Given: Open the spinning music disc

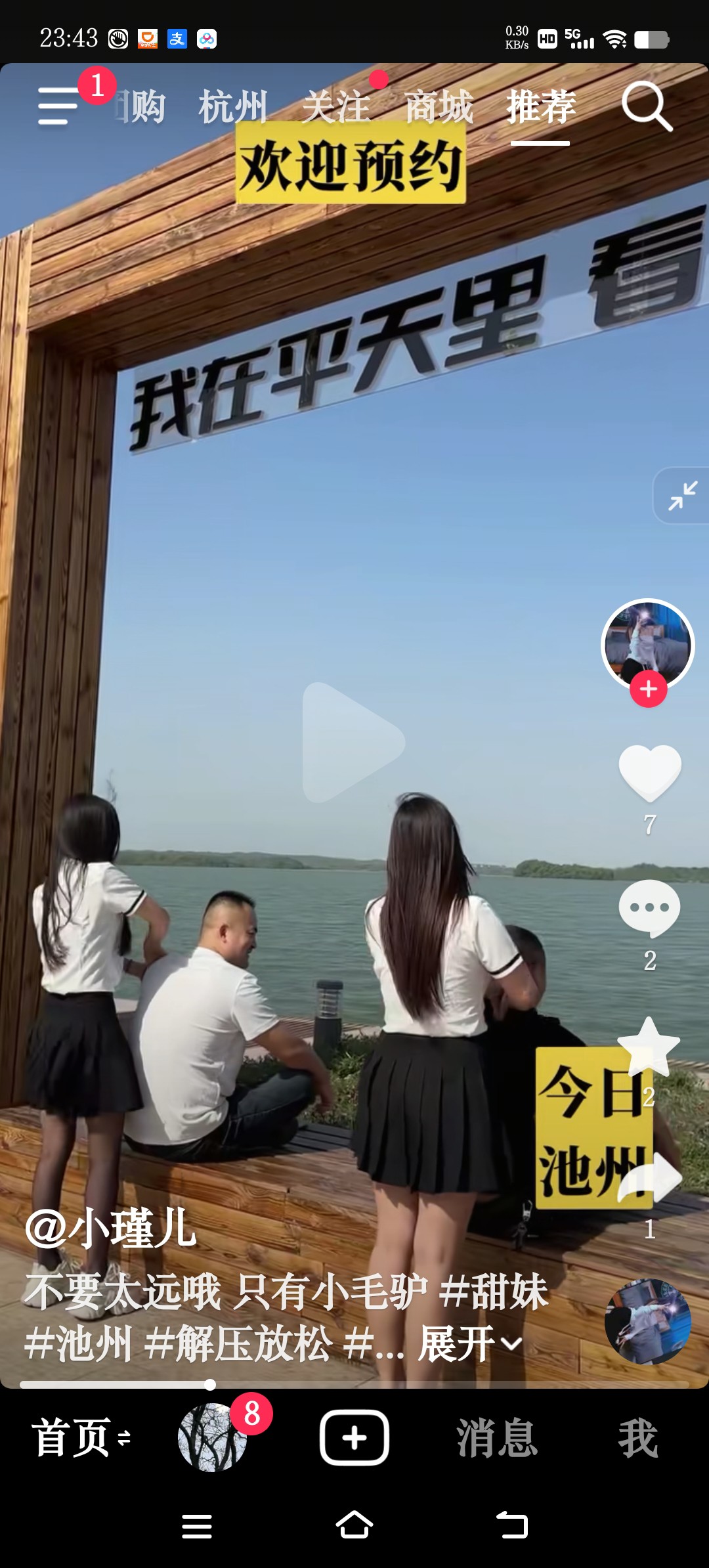Looking at the screenshot, I should [647, 1321].
